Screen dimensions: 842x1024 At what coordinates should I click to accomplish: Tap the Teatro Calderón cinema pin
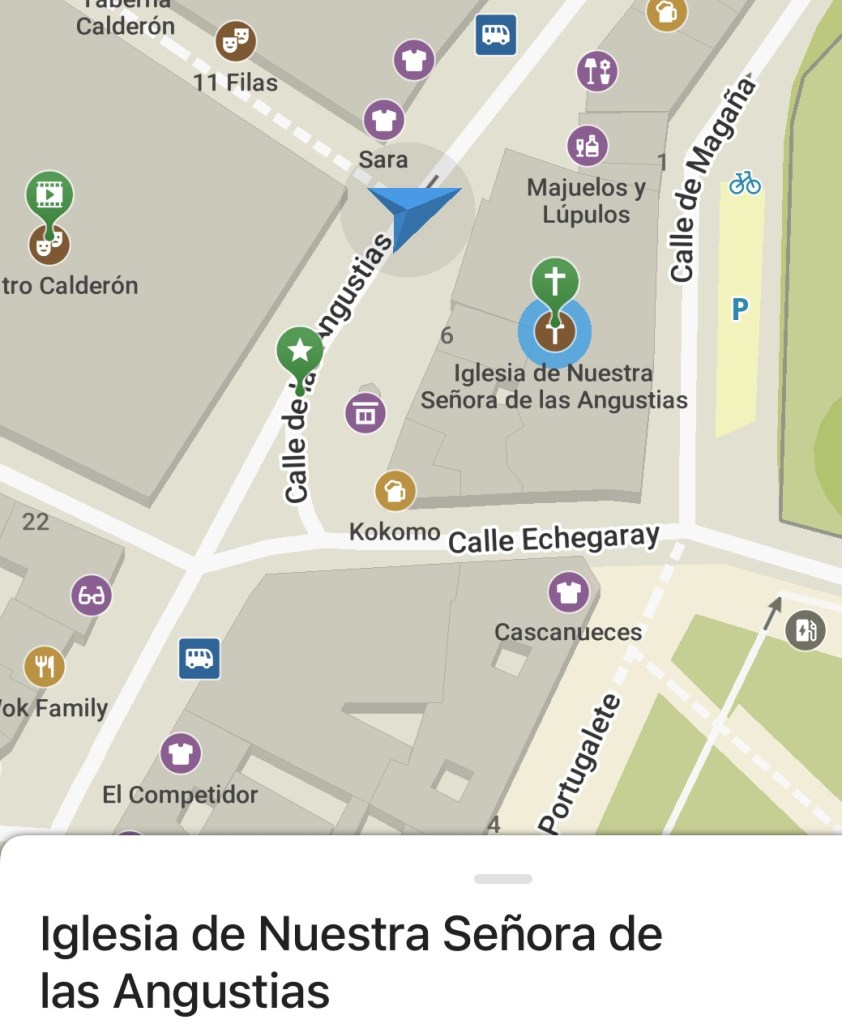(x=49, y=194)
